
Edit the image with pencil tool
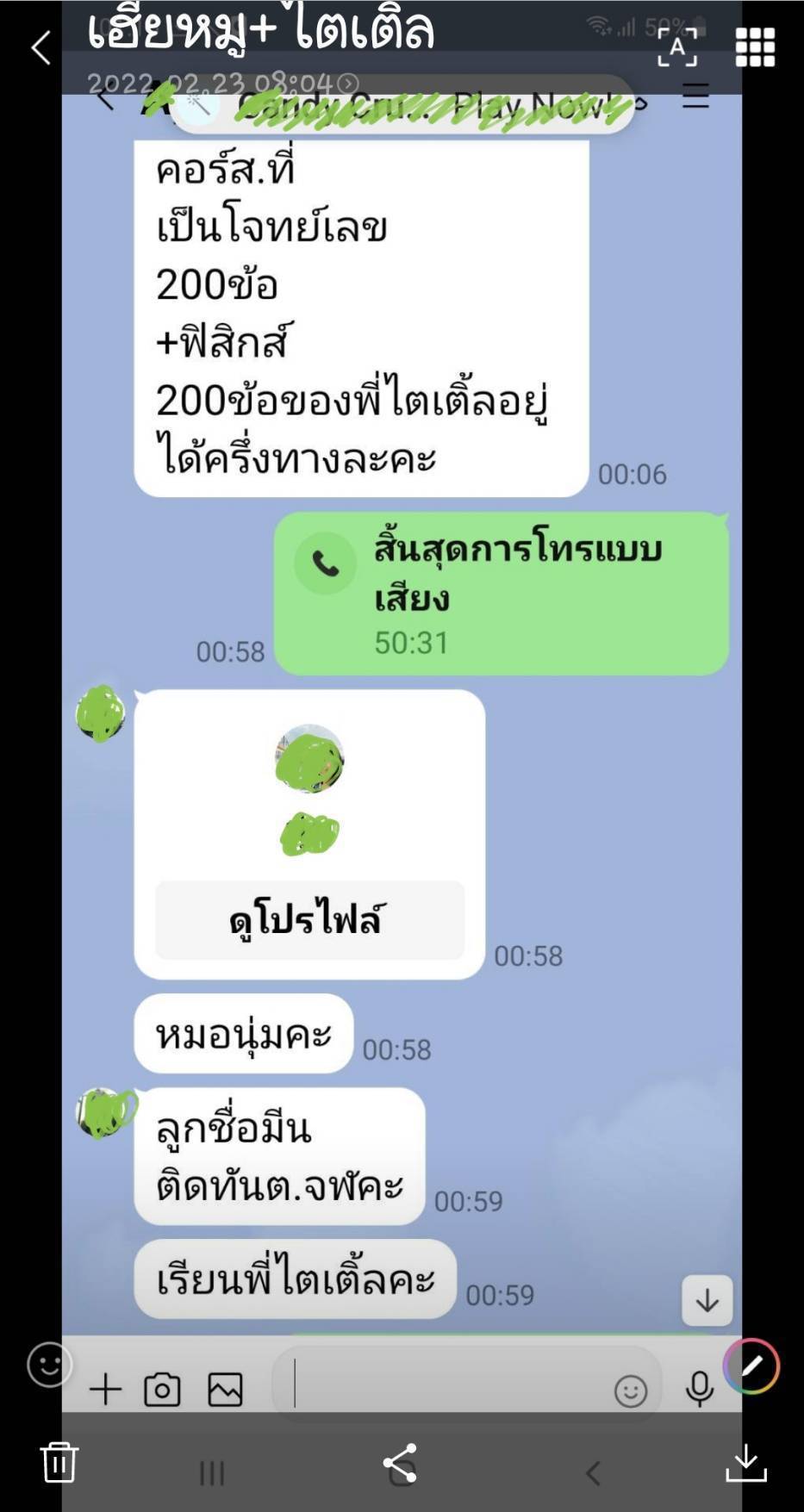tap(751, 1366)
